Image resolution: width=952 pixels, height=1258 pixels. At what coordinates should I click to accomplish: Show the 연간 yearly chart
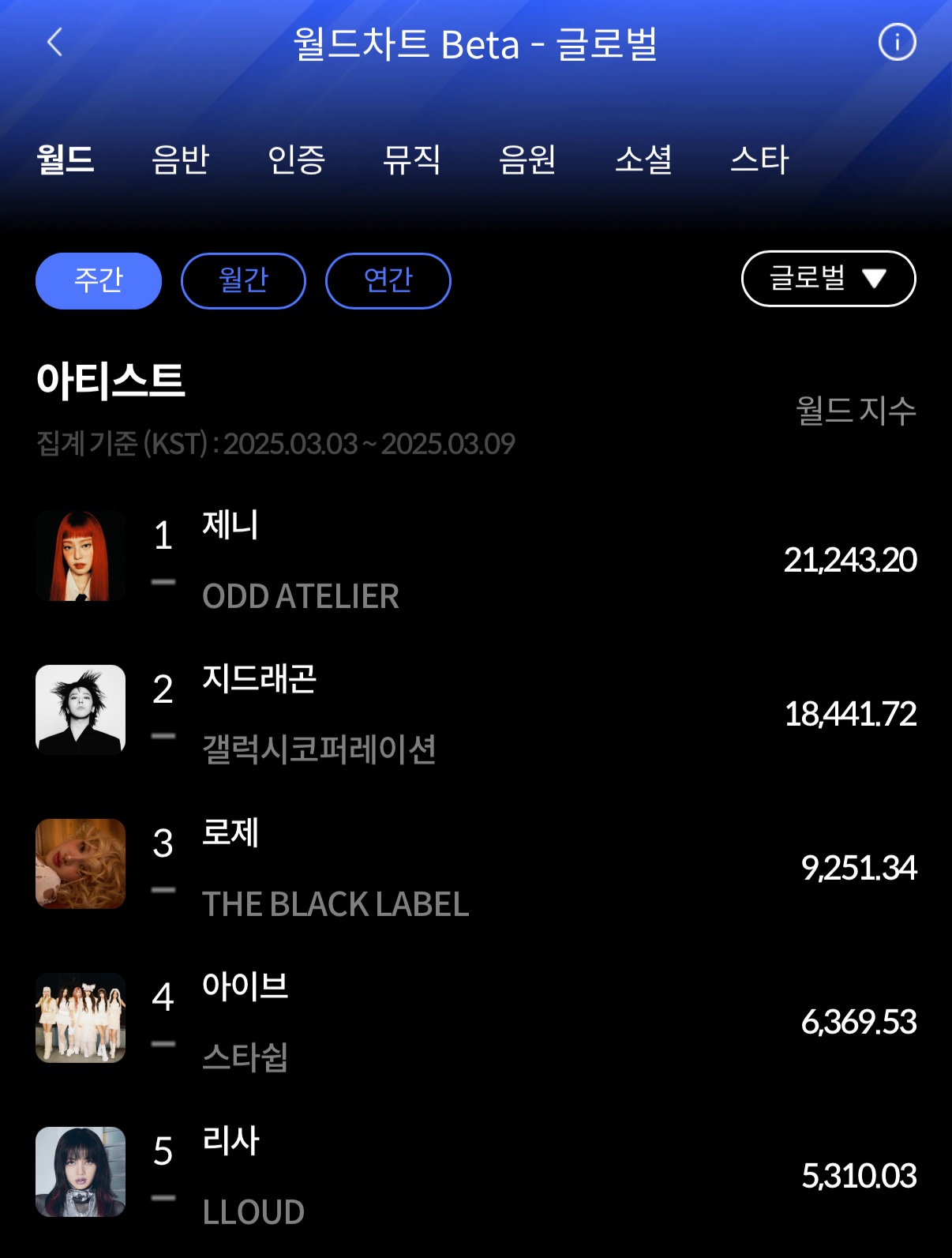(x=388, y=280)
